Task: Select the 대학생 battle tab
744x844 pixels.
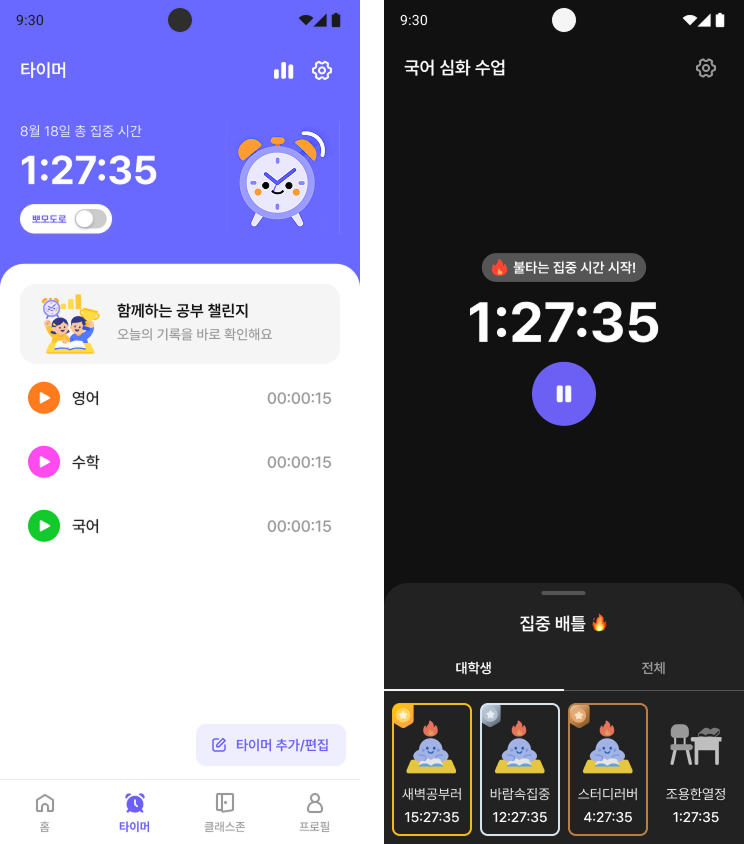Action: [474, 668]
